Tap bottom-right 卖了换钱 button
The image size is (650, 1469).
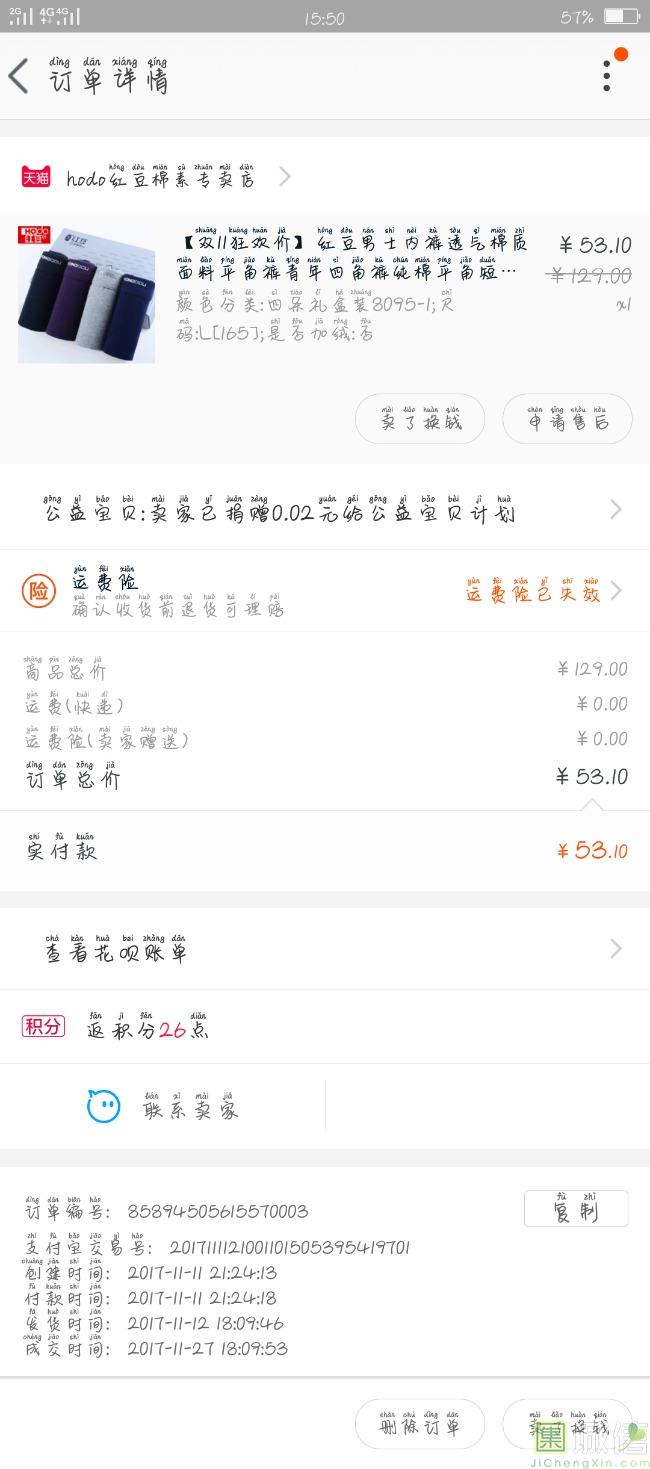click(567, 1424)
